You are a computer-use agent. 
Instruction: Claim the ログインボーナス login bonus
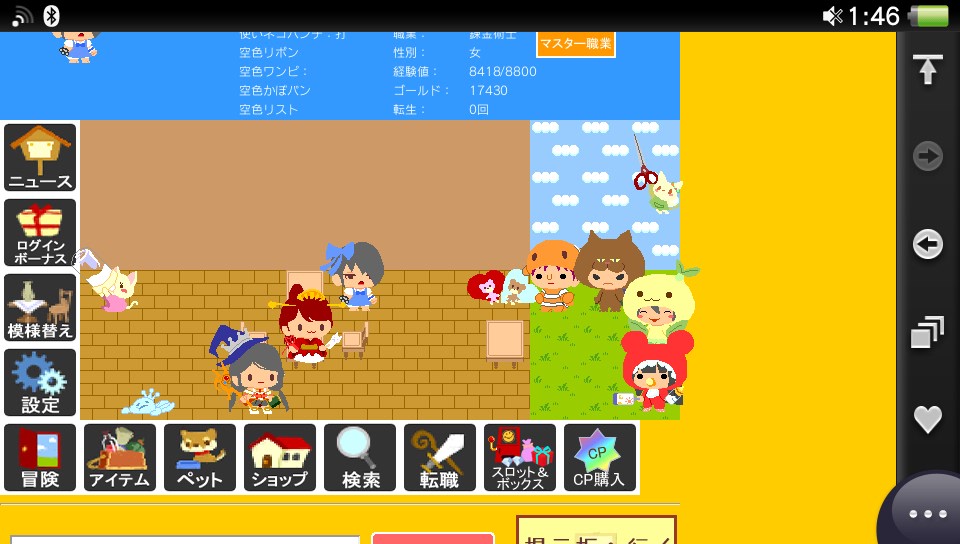click(40, 232)
